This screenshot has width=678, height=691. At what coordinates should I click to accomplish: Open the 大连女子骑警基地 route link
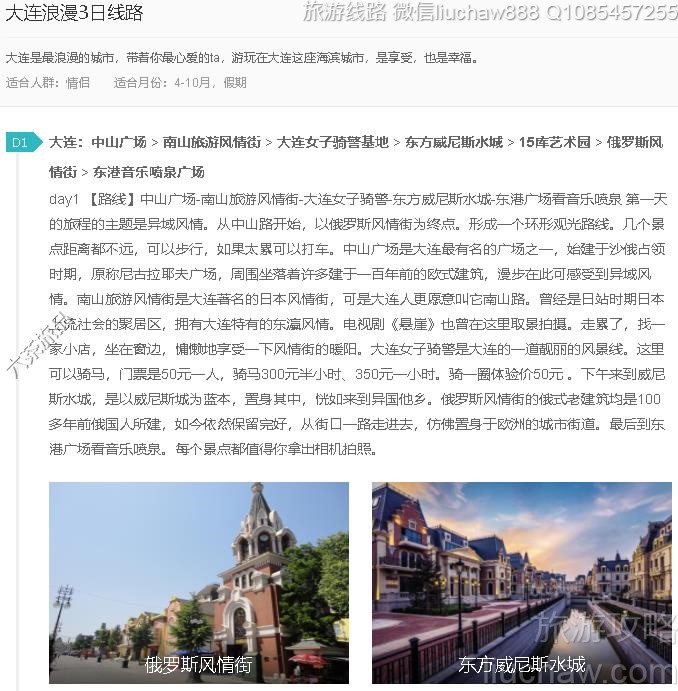pos(333,143)
